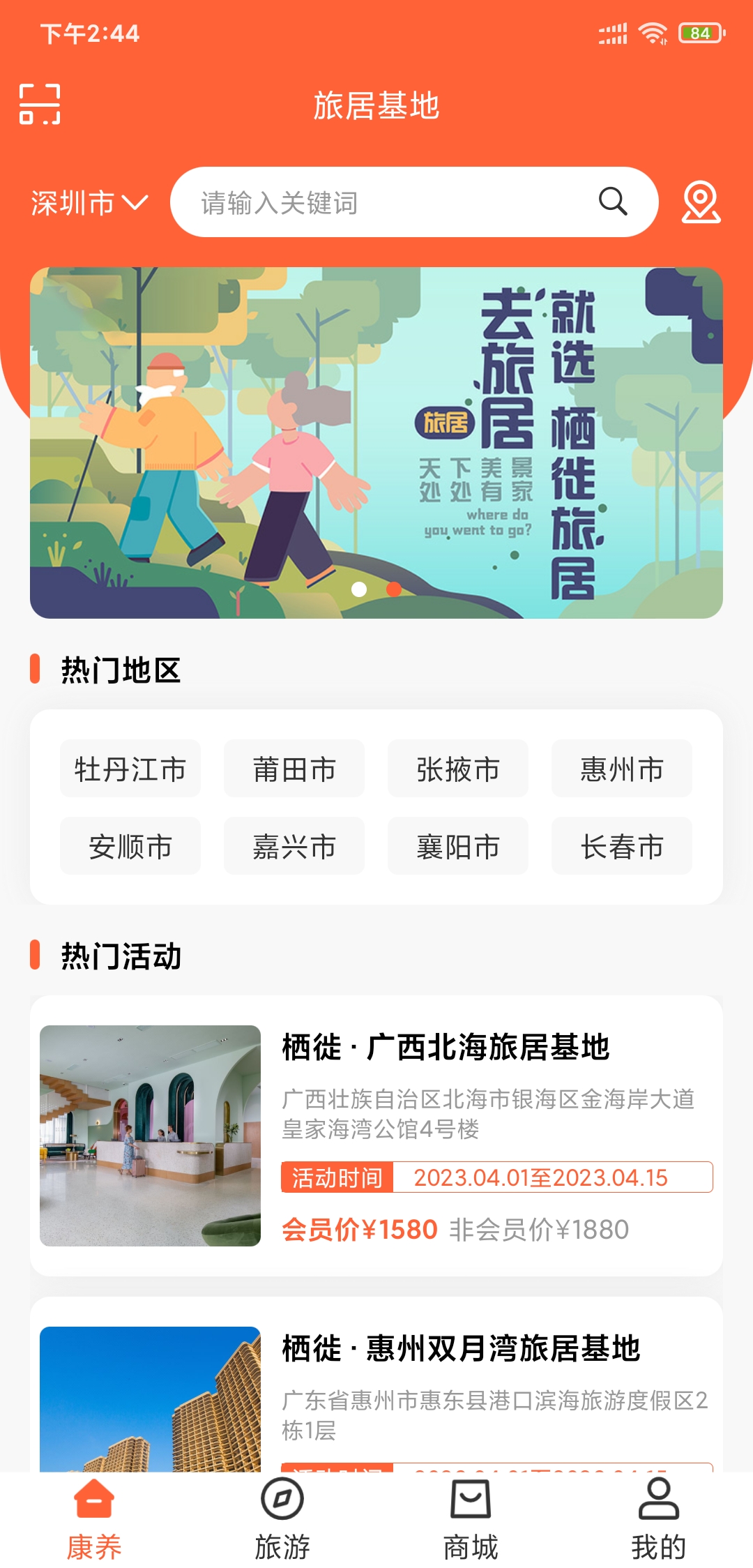753x1568 pixels.
Task: Select the 长春市 region chip
Action: (x=621, y=846)
